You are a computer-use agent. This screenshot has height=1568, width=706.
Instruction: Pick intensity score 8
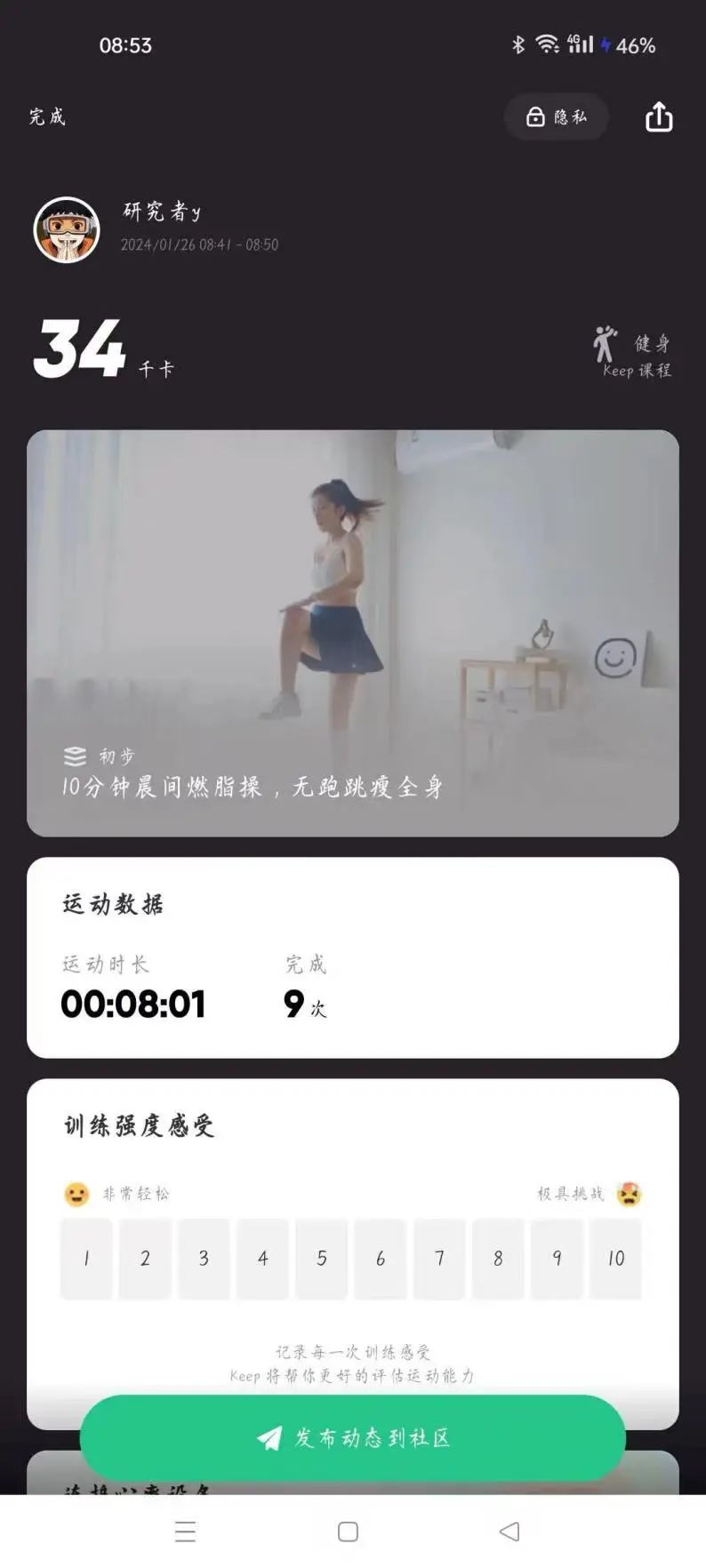pyautogui.click(x=498, y=1258)
